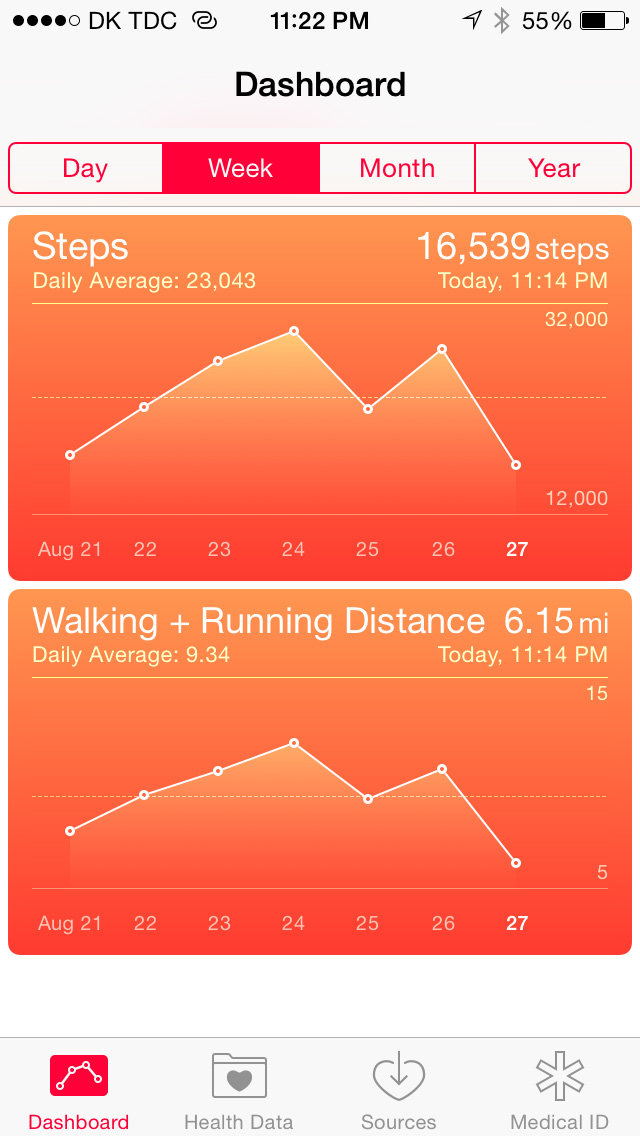Show the Month view

pos(397,168)
